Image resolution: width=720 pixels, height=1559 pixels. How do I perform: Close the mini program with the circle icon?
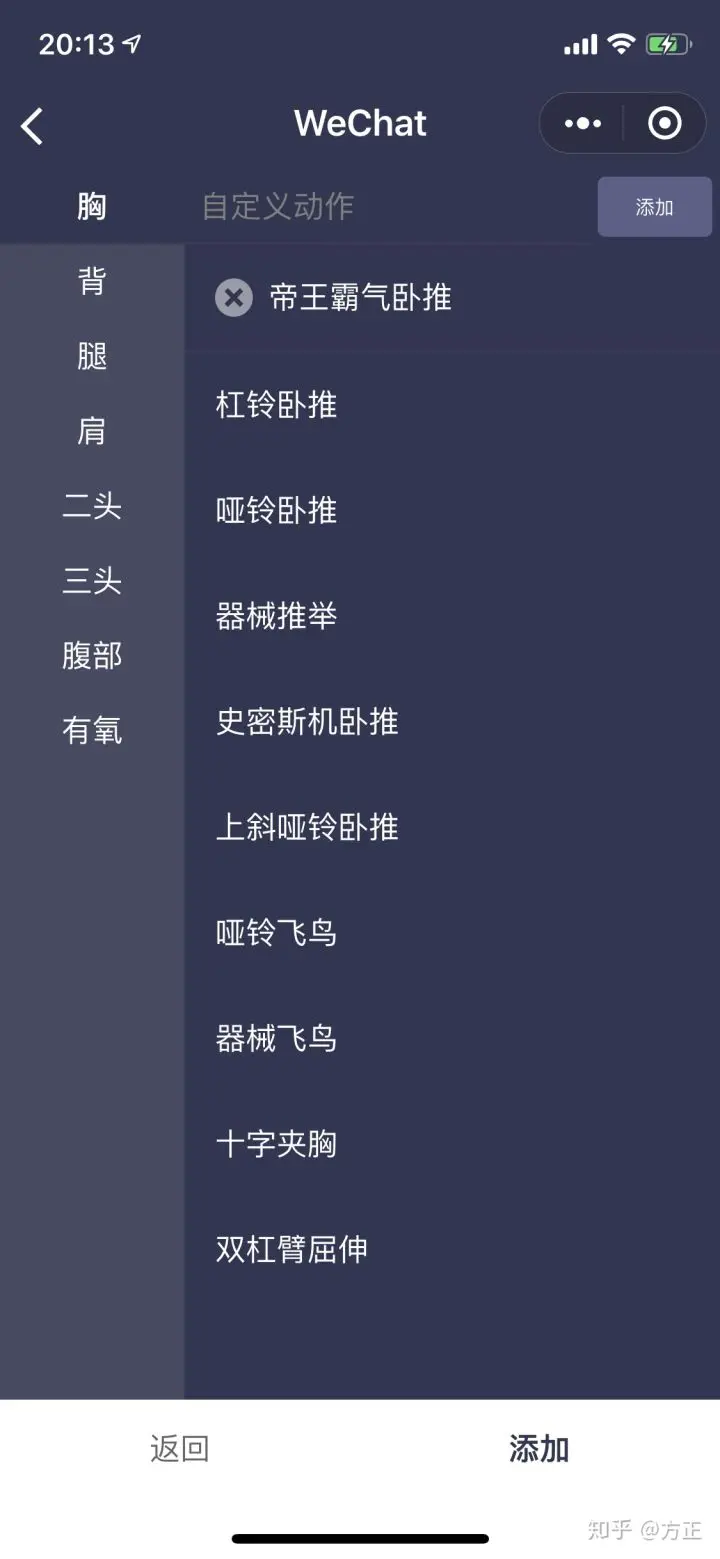[664, 124]
